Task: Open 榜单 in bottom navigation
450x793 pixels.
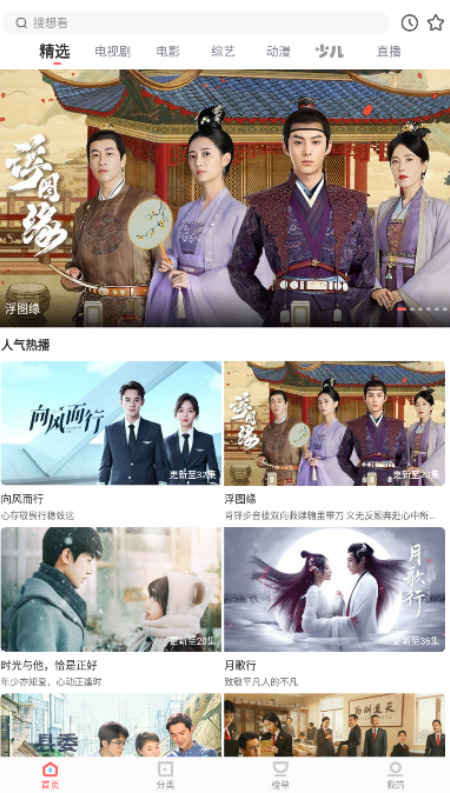Action: click(280, 775)
